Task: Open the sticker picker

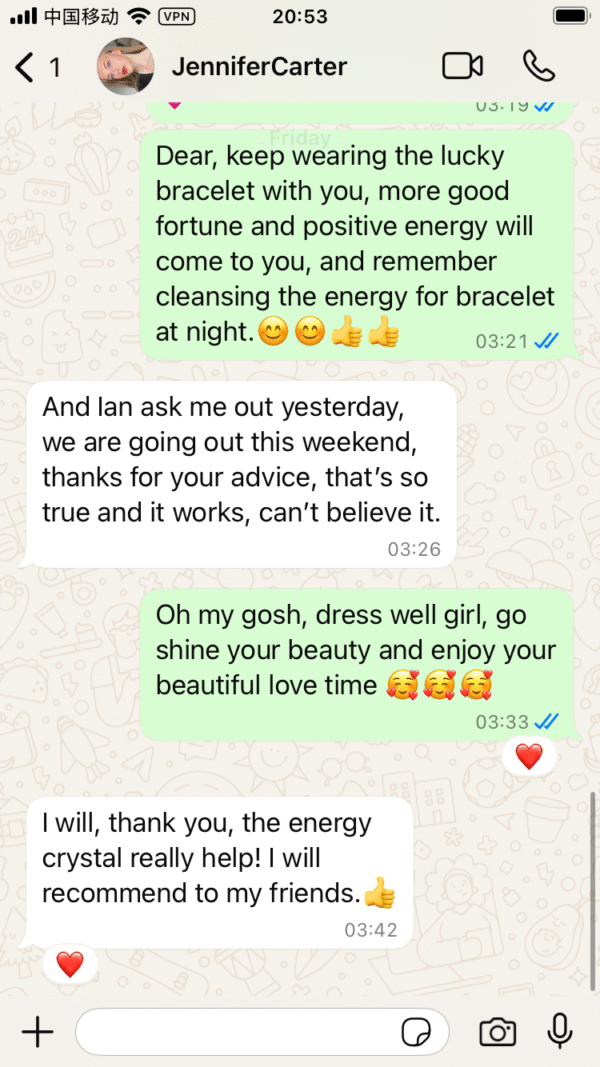Action: [x=416, y=1031]
